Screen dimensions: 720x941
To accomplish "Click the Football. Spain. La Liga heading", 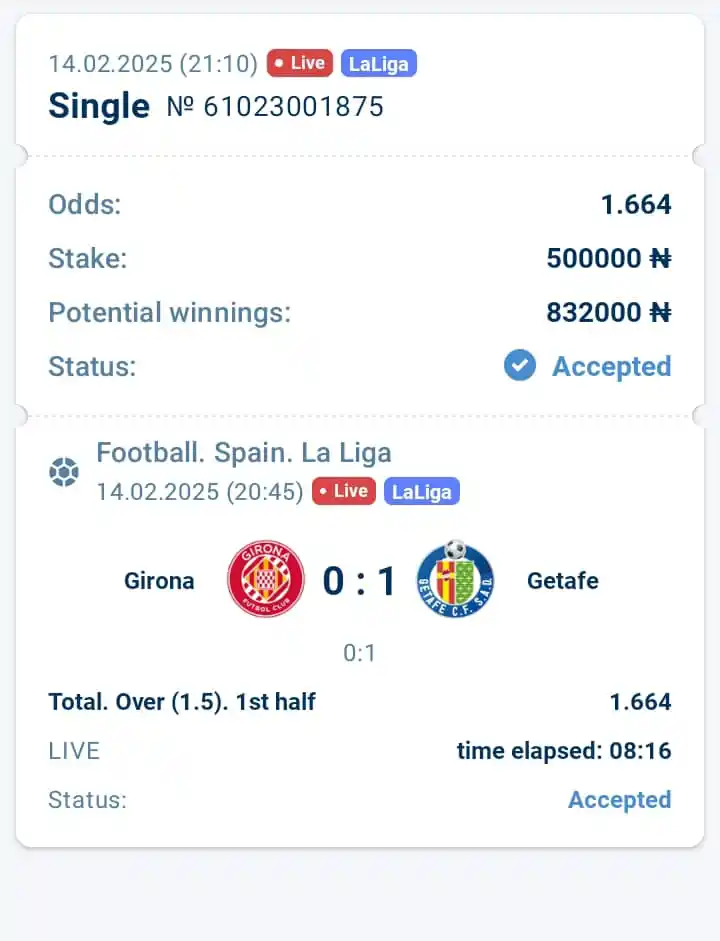I will click(x=243, y=452).
